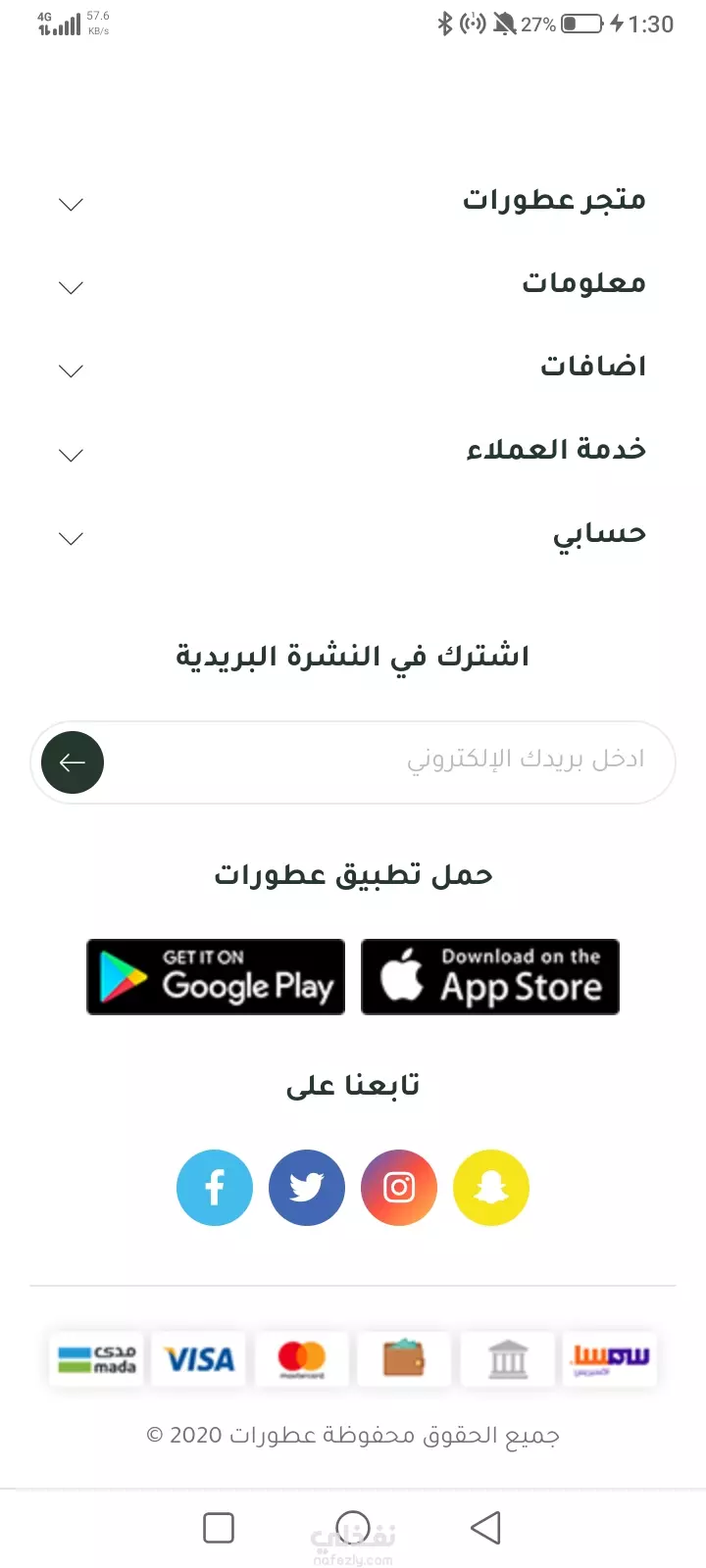
Task: Expand the معلومات section
Action: click(x=353, y=284)
